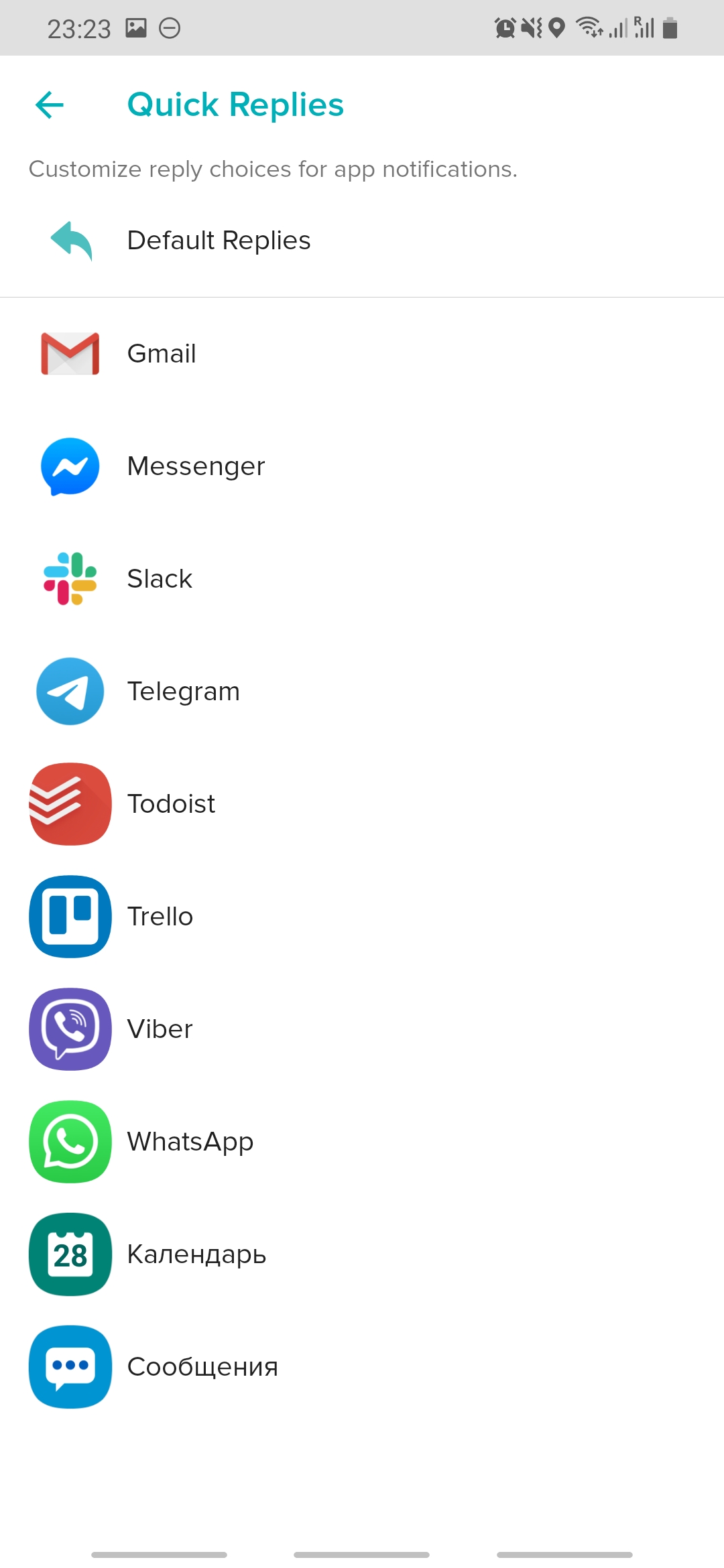Viewport: 724px width, 1568px height.
Task: Open Календарь reply settings
Action: (196, 1254)
